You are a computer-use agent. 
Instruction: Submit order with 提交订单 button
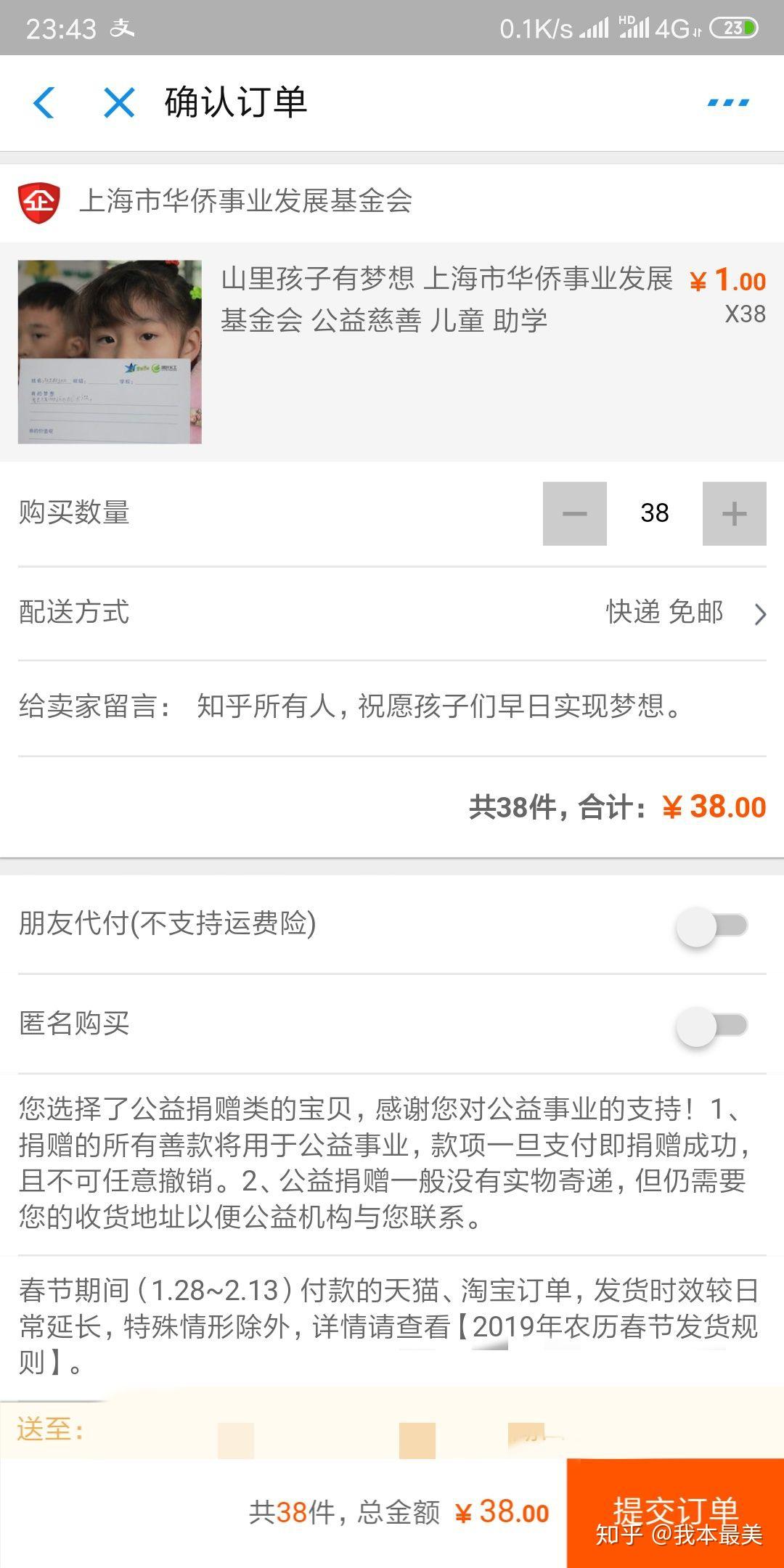pyautogui.click(x=675, y=1513)
